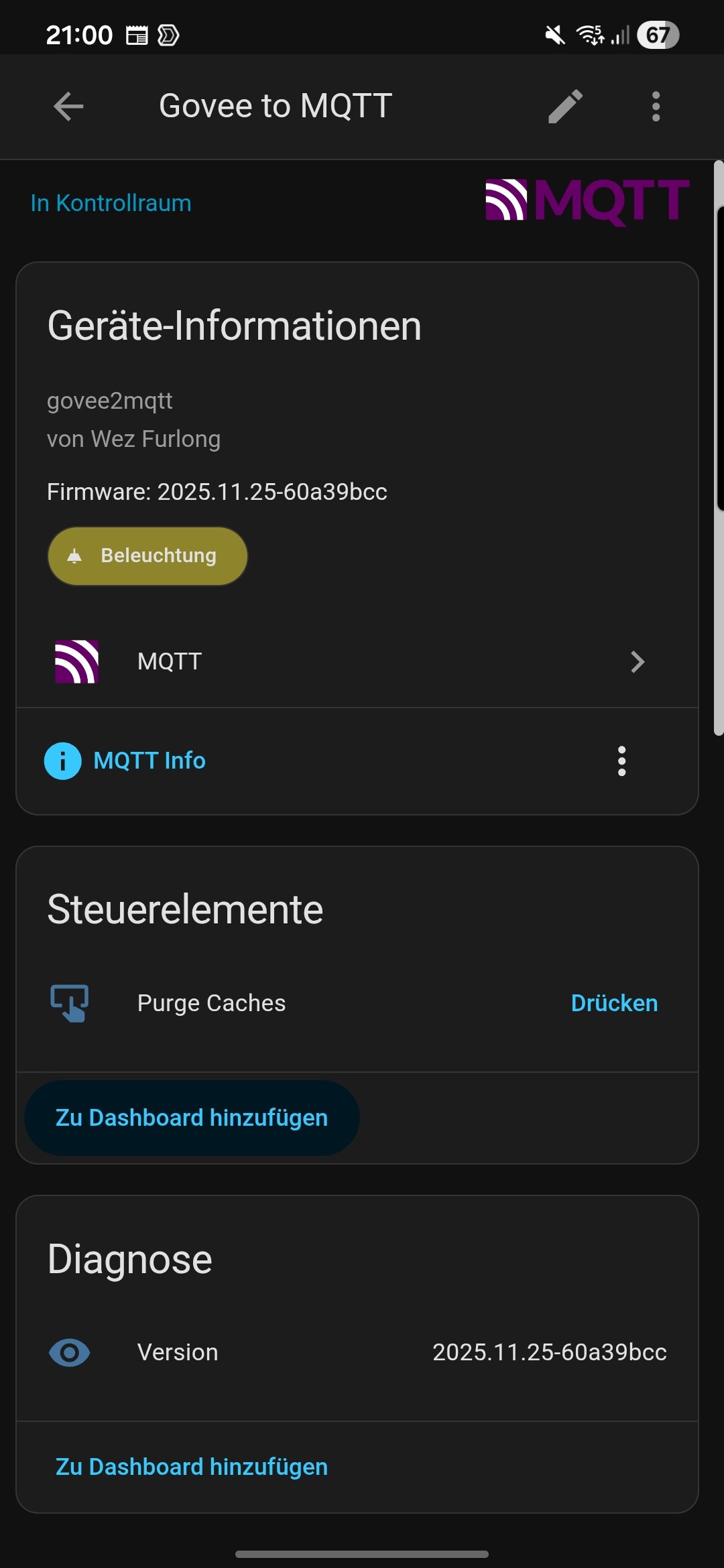Image resolution: width=724 pixels, height=1568 pixels.
Task: Tap the Beleuchtung label chip
Action: (147, 556)
